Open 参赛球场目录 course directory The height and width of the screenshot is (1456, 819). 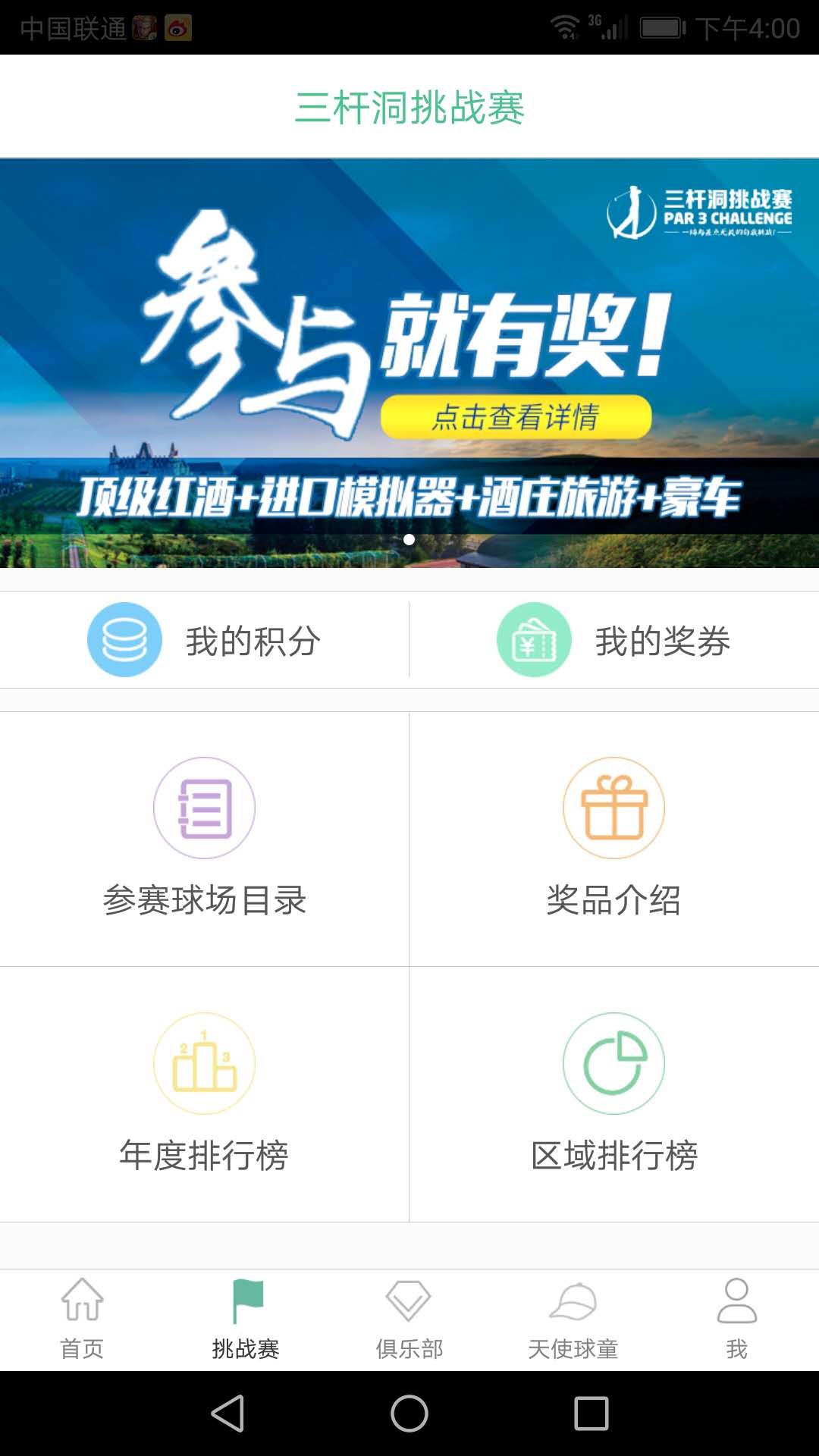pyautogui.click(x=204, y=839)
